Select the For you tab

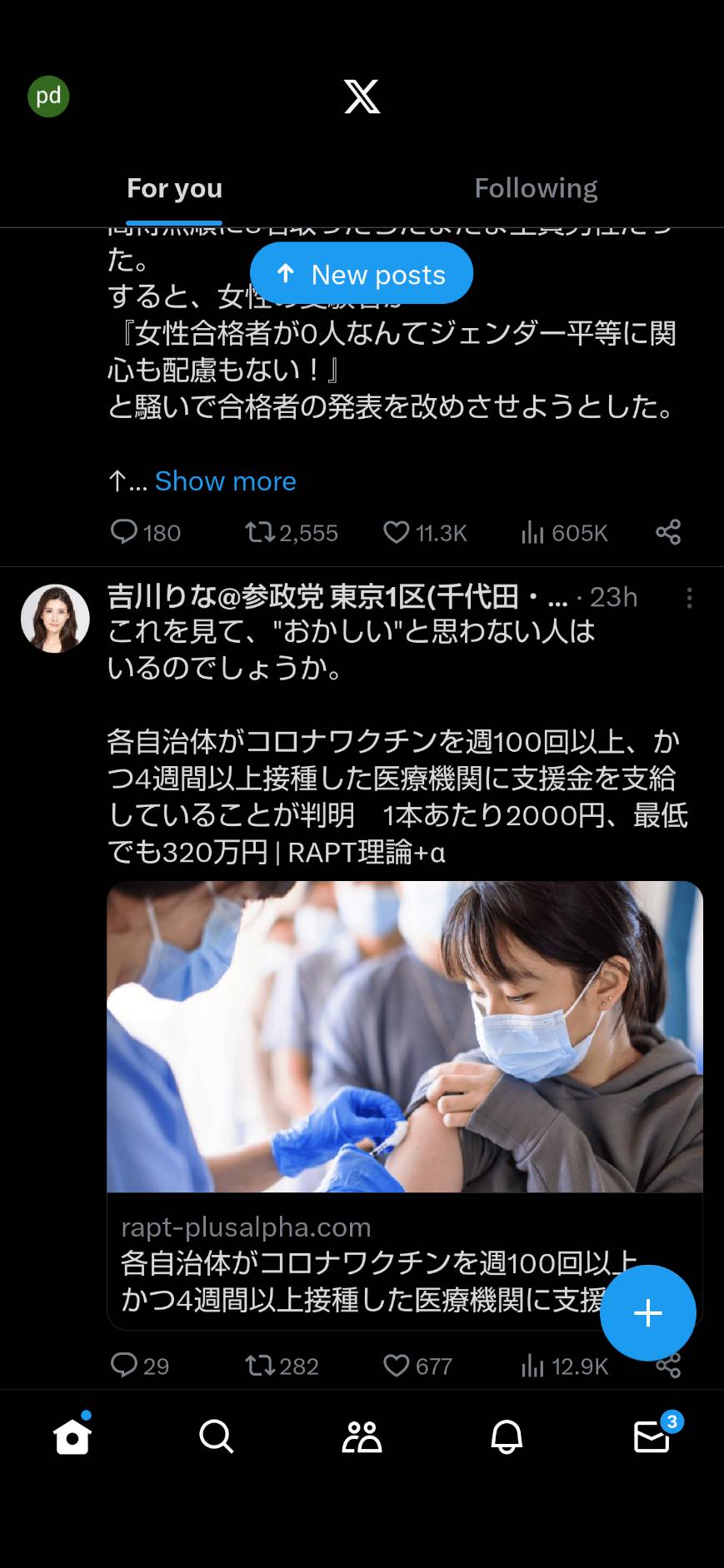coord(174,188)
